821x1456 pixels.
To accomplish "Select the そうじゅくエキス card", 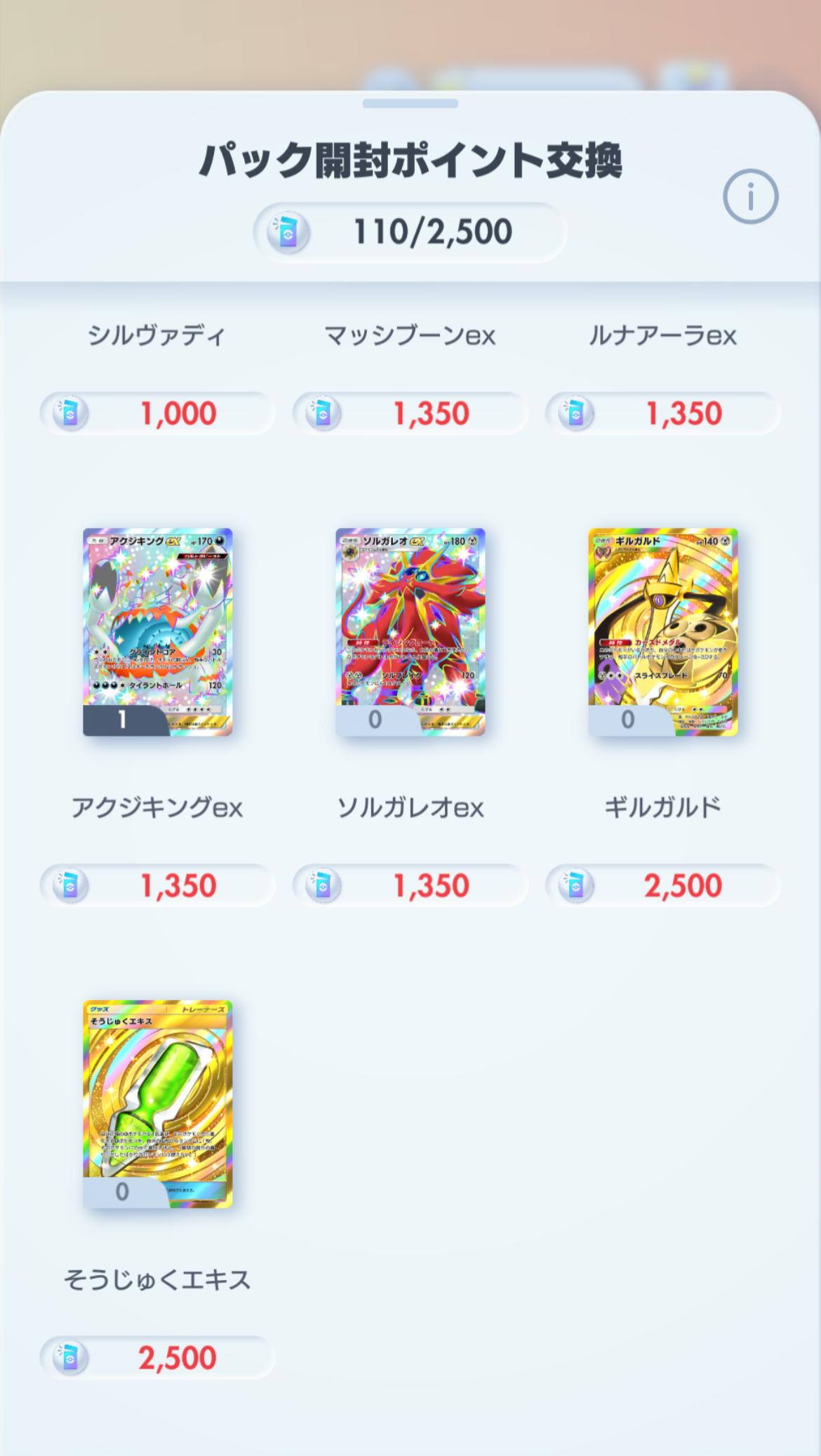I will (x=158, y=1103).
